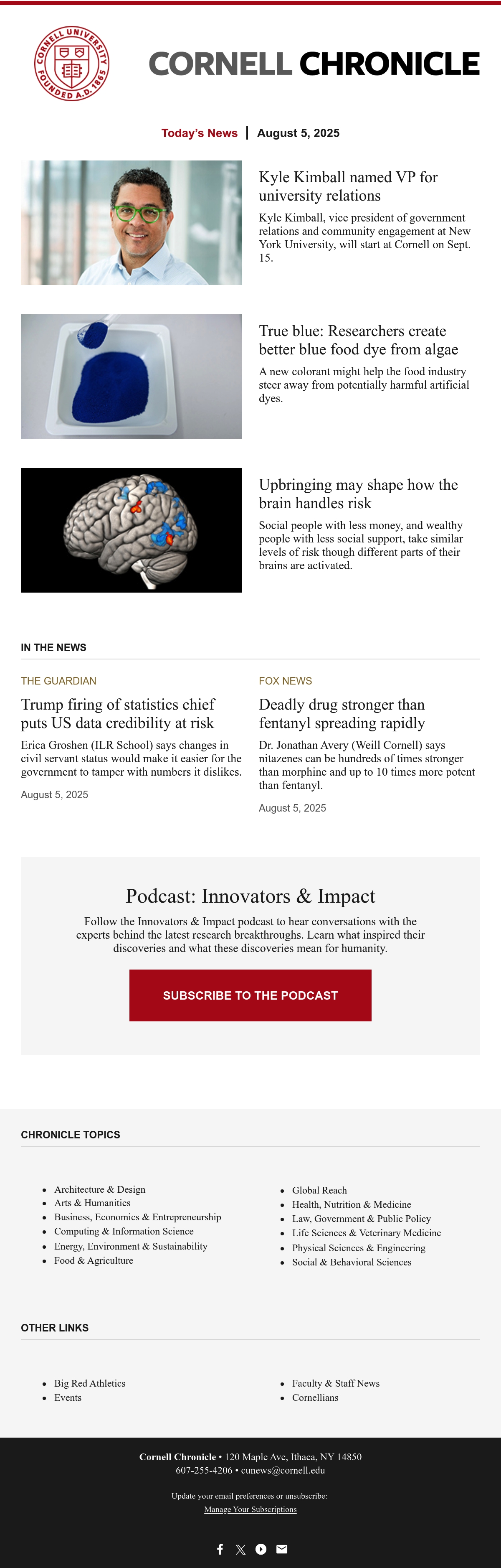Tap the blue food dye photo
Screen dimensions: 501x1568
pyautogui.click(x=132, y=376)
